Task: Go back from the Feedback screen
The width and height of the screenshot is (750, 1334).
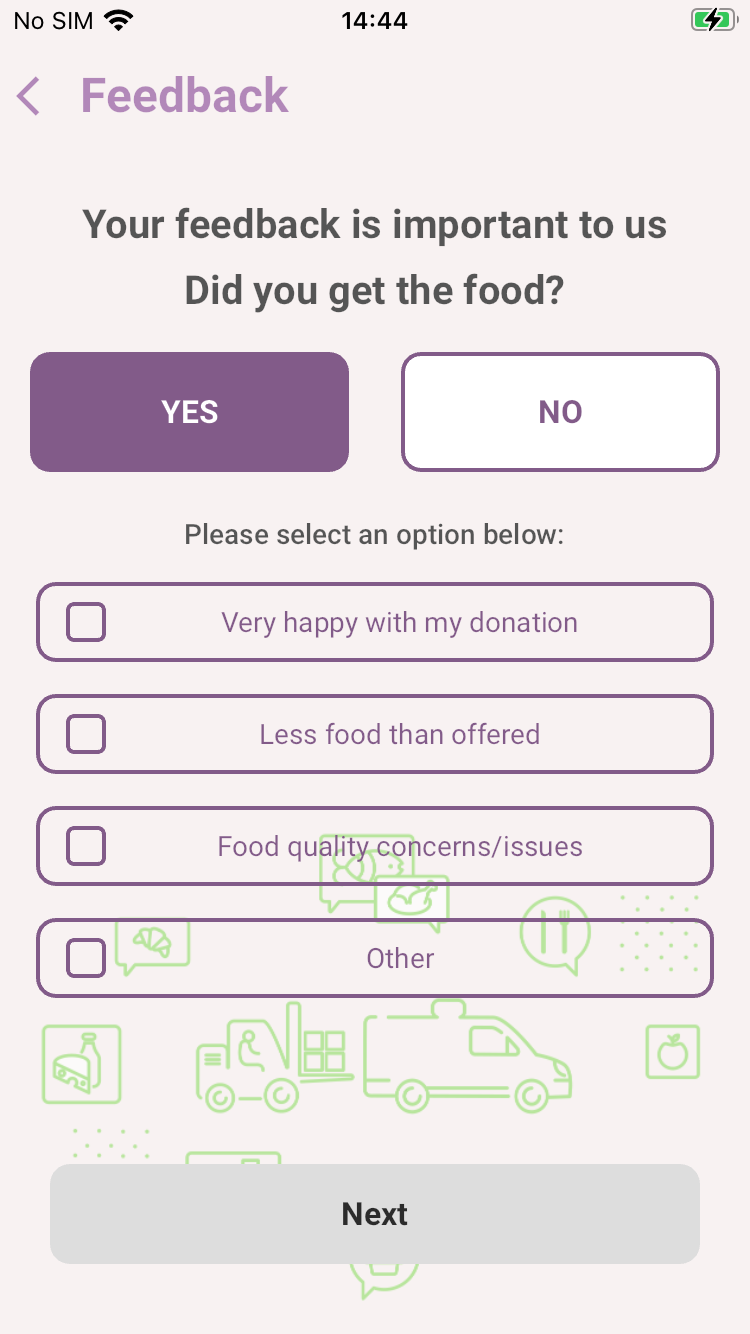Action: tap(29, 97)
